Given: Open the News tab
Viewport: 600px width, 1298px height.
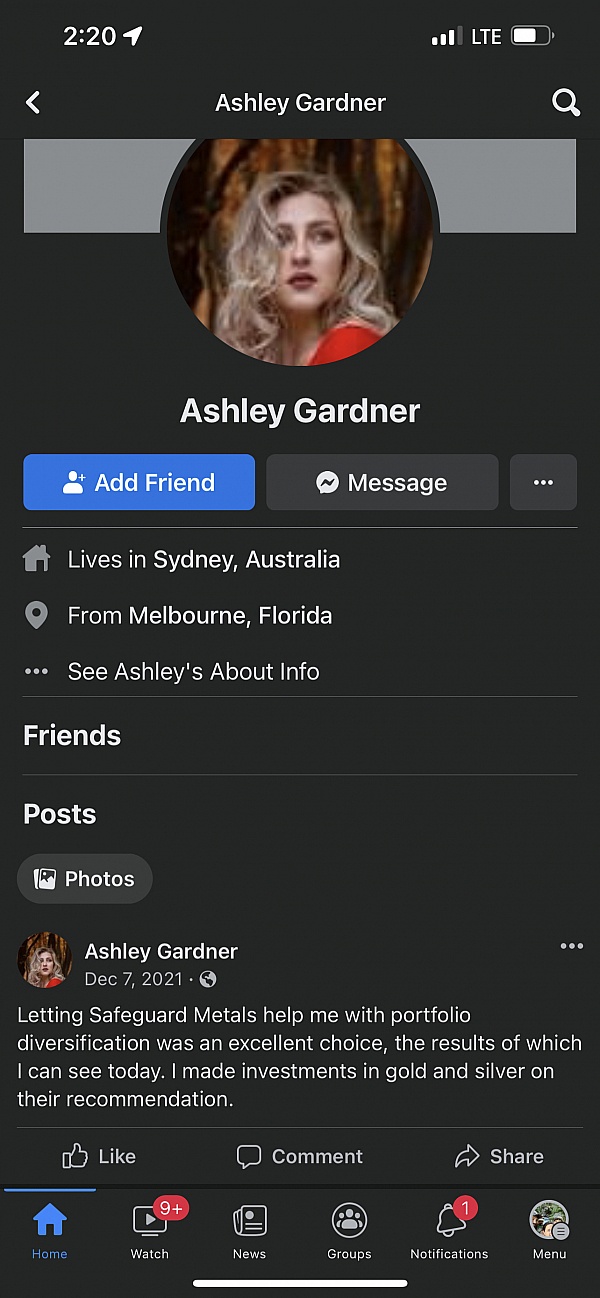Looking at the screenshot, I should coord(249,1230).
